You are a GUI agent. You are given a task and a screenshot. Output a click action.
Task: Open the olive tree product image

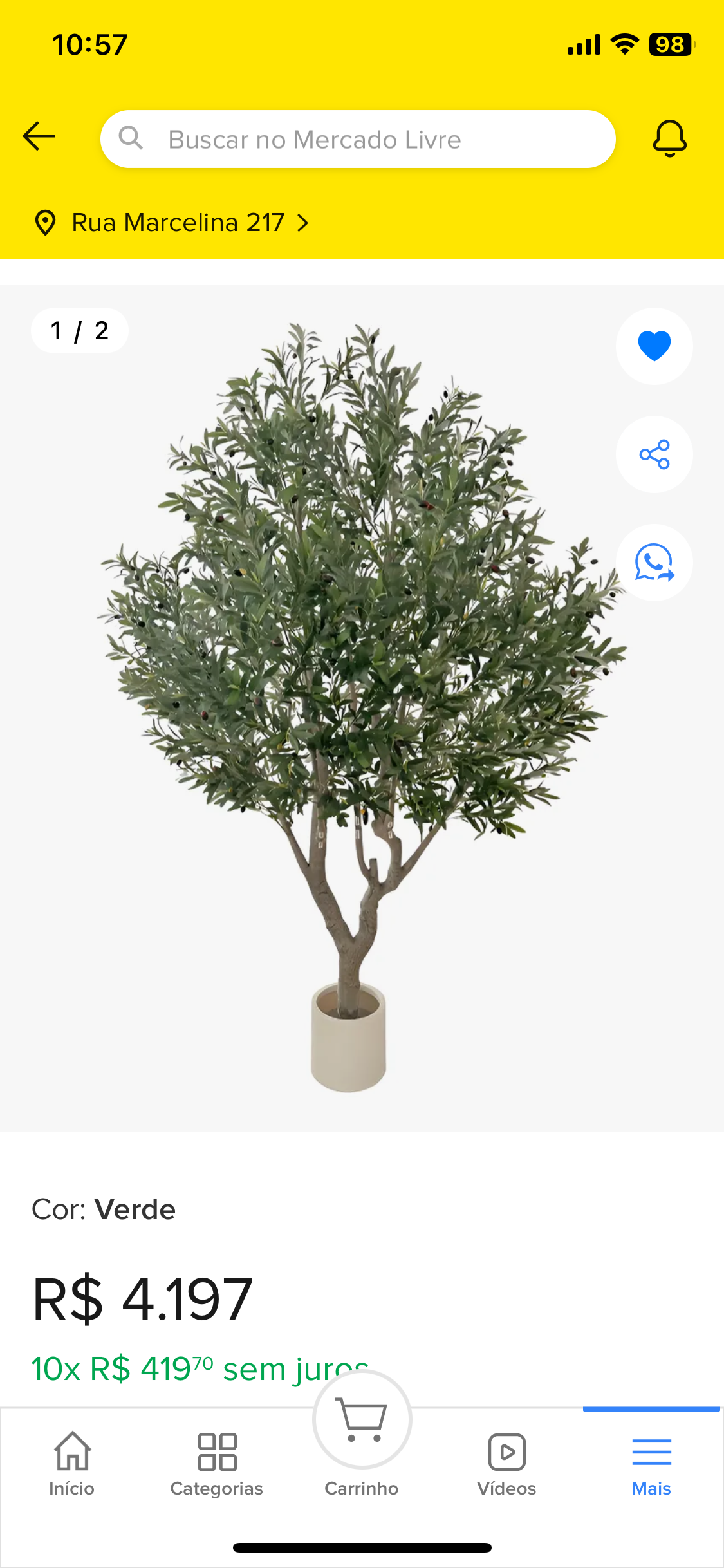pyautogui.click(x=360, y=708)
